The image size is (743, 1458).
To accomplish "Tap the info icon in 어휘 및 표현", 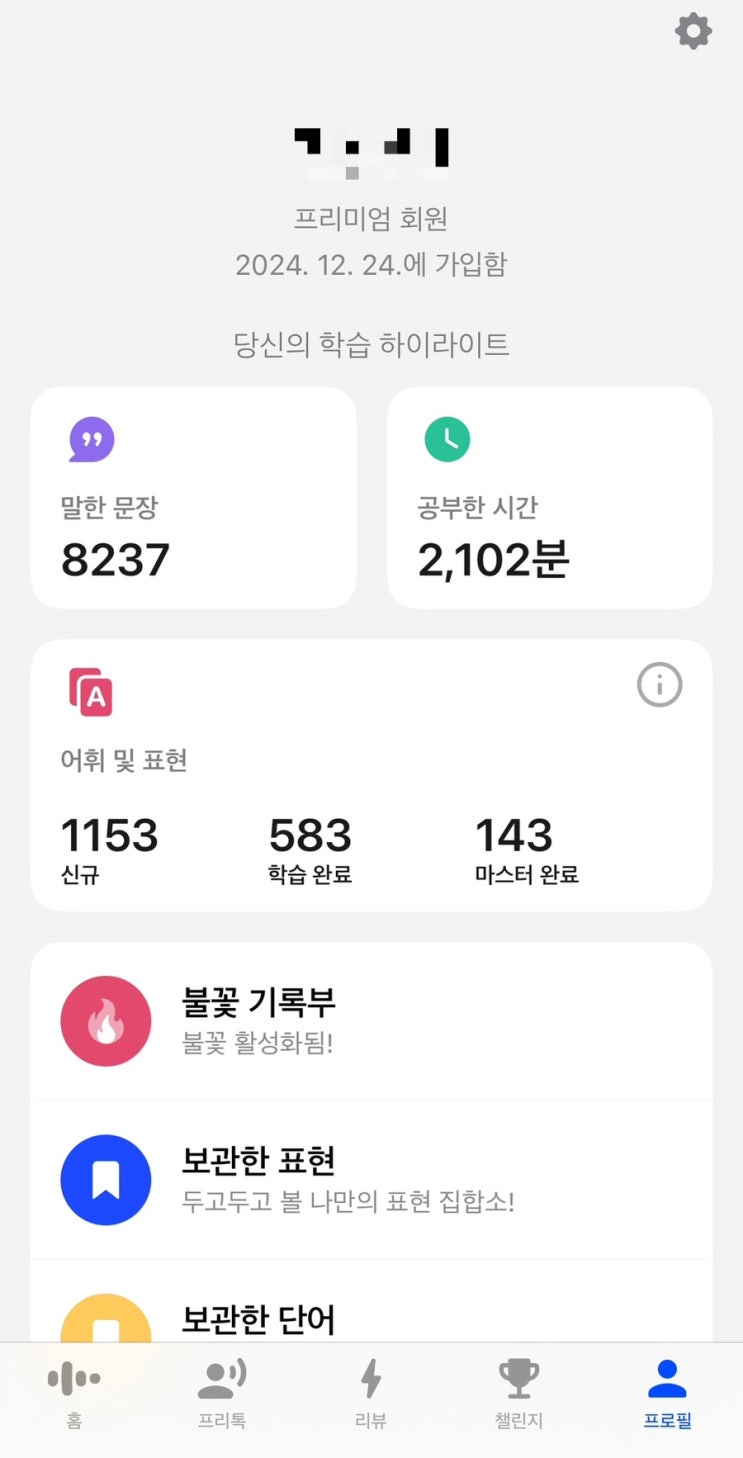I will [x=659, y=685].
